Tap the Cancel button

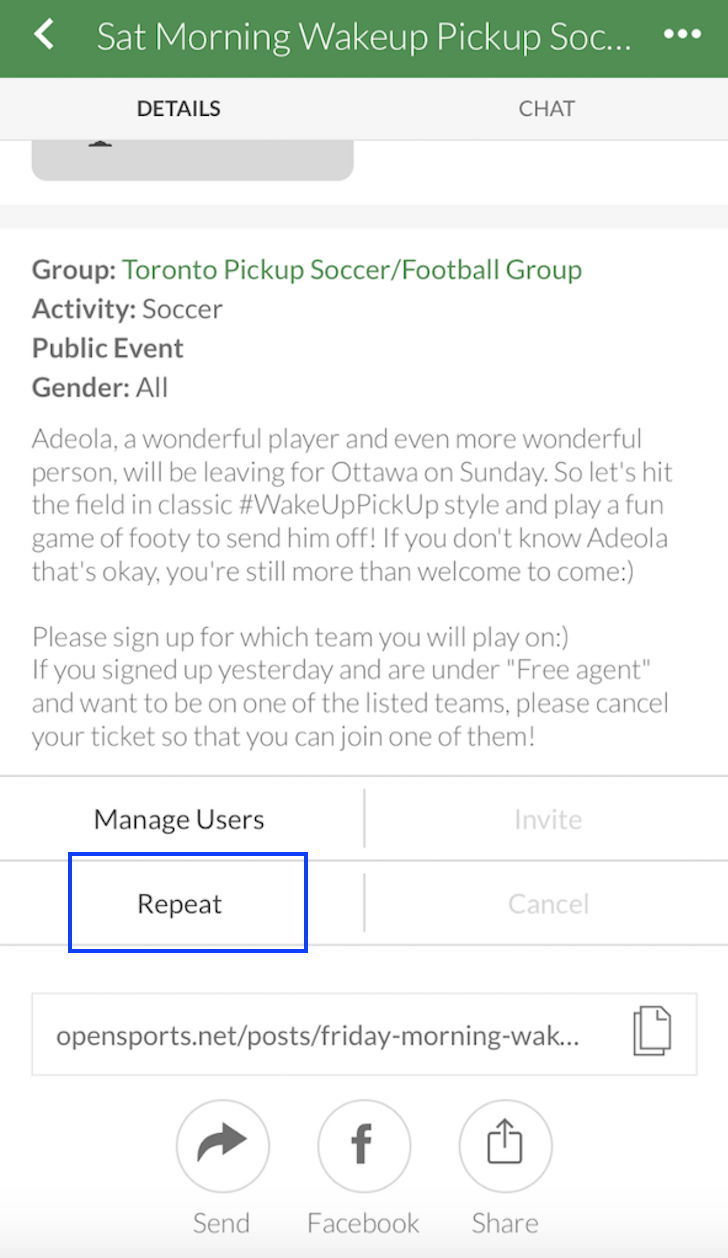[x=547, y=904]
